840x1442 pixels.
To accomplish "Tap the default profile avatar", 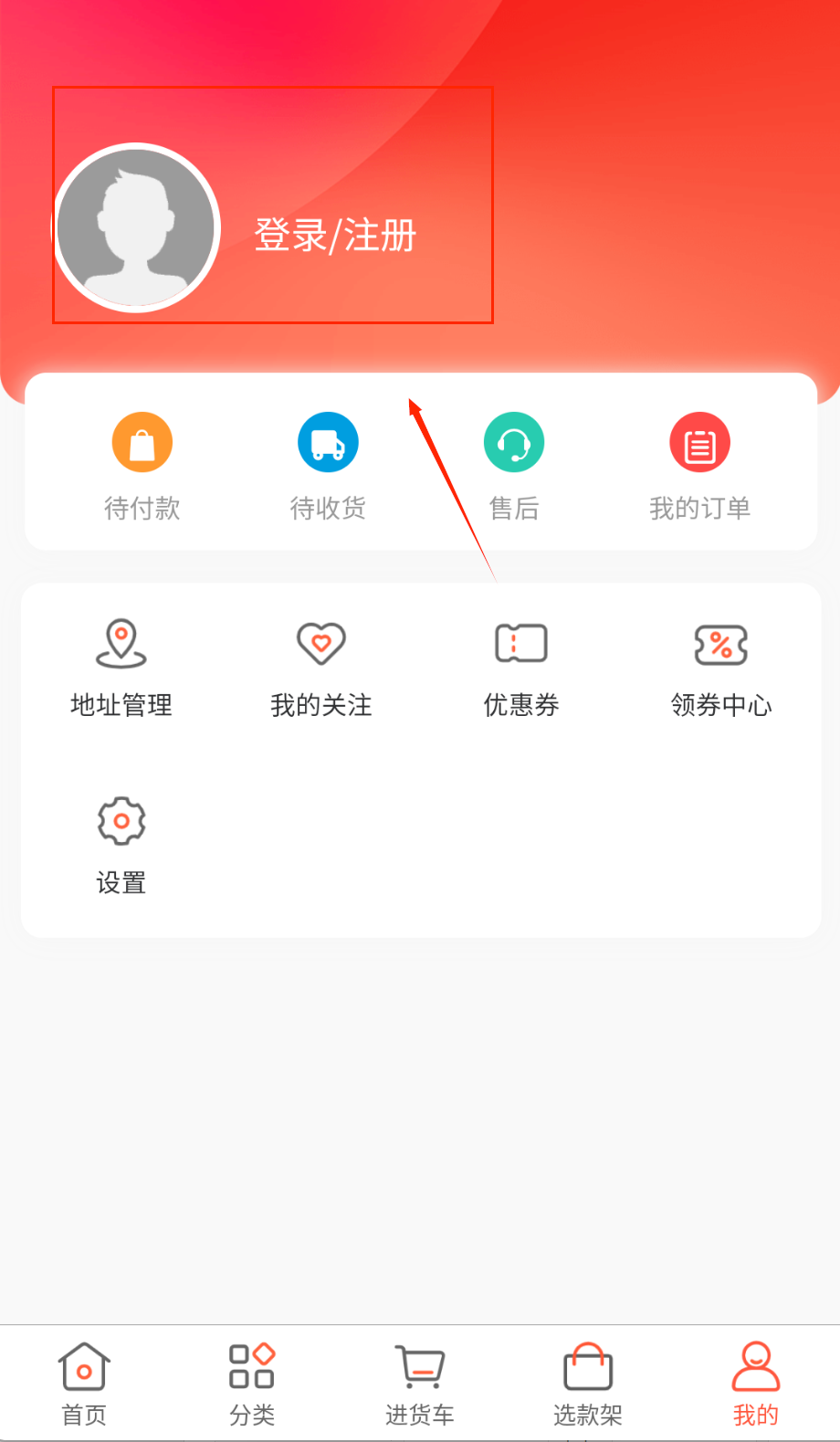I will [x=136, y=227].
